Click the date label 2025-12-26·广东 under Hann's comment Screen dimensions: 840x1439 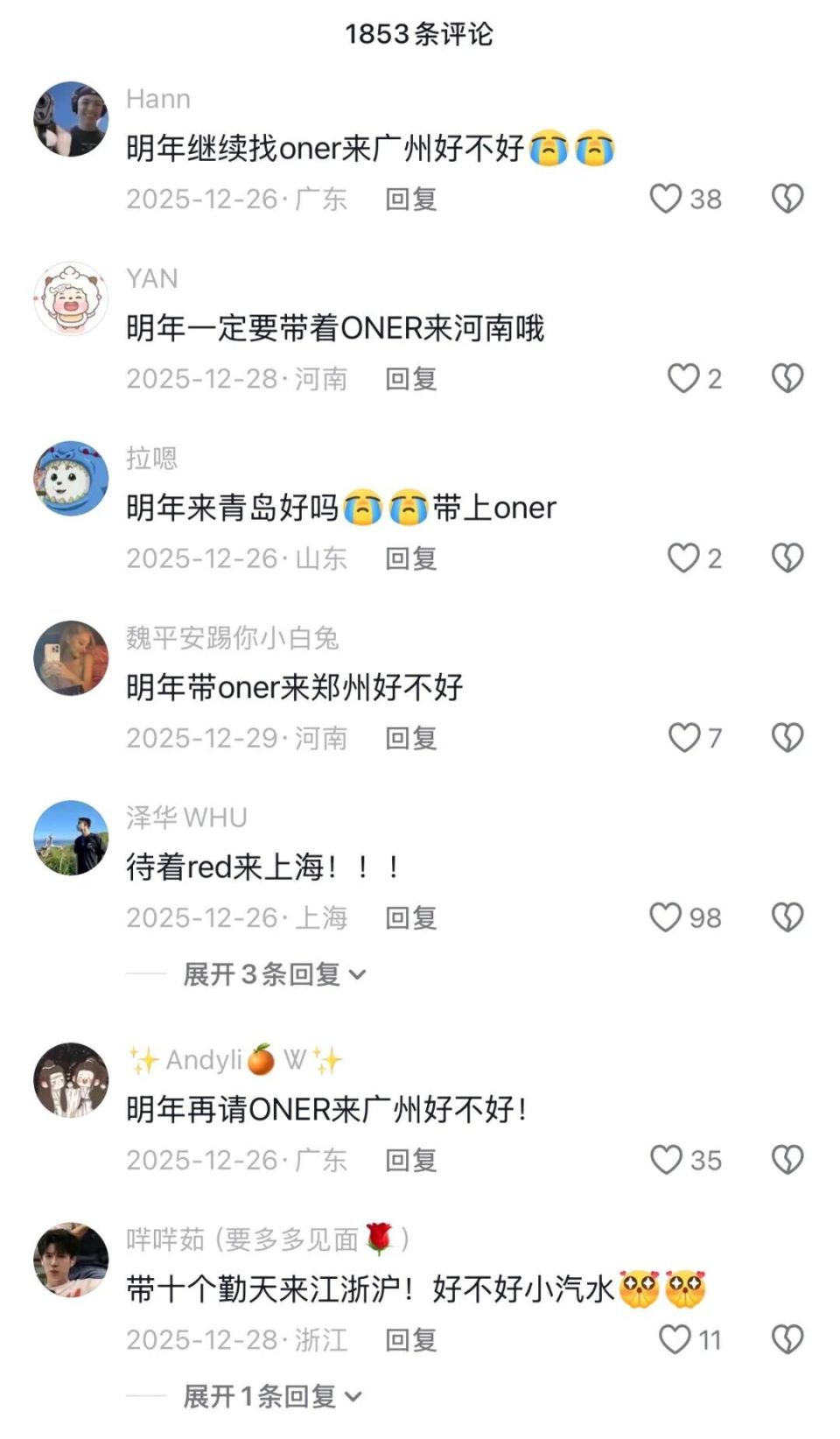point(236,199)
